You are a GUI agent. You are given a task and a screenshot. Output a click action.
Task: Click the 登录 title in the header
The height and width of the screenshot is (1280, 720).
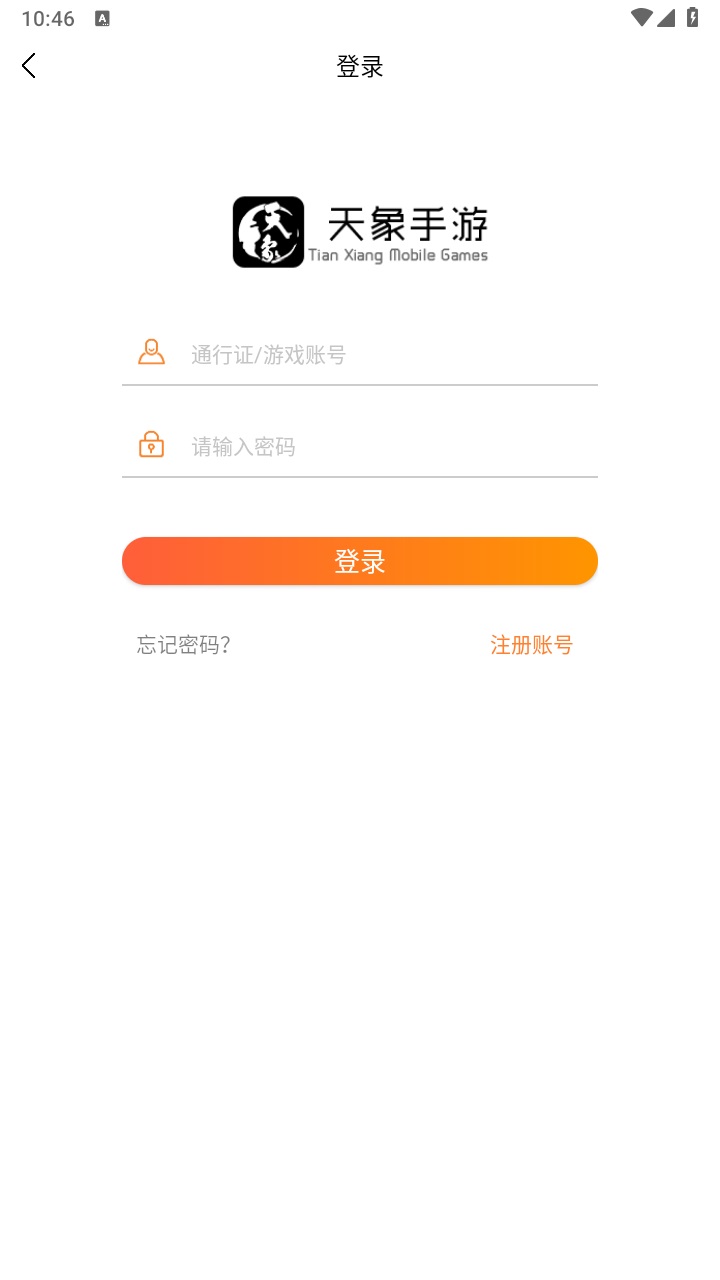click(359, 66)
